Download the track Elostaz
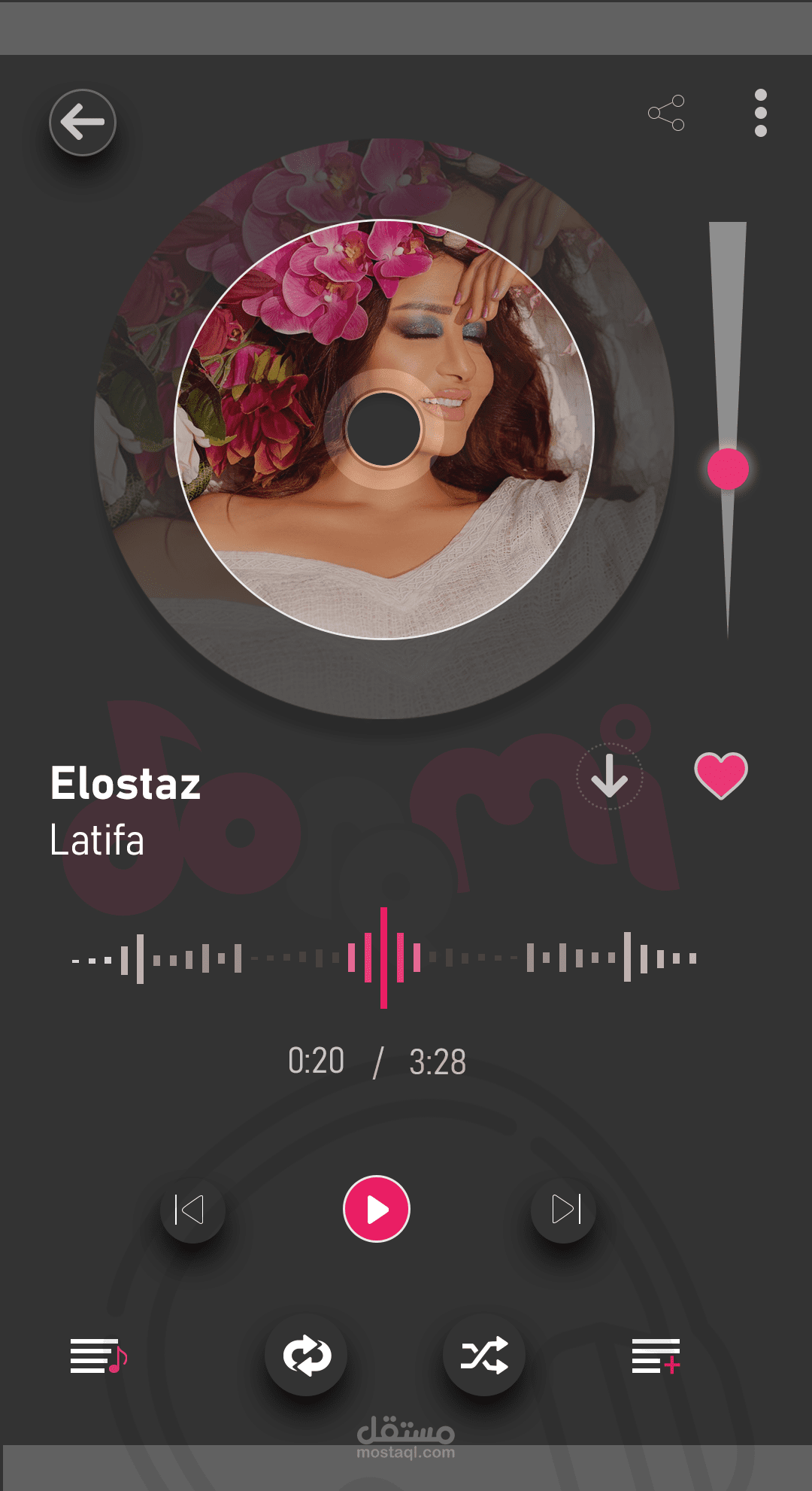Viewport: 812px width, 1491px height. [x=609, y=776]
